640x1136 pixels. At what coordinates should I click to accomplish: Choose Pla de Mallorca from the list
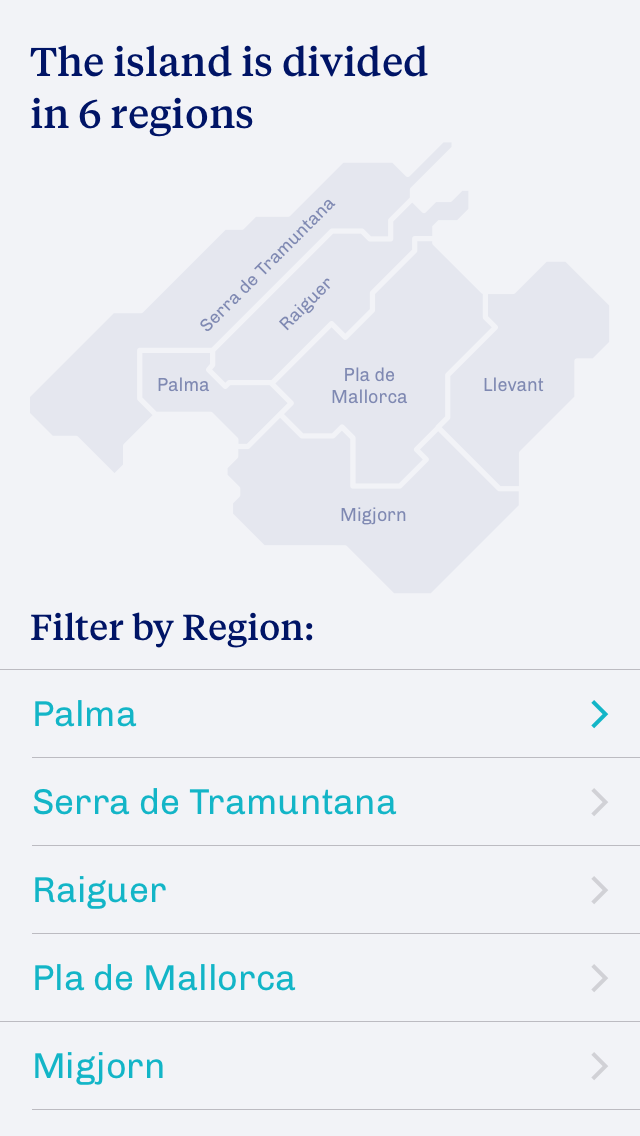[x=320, y=978]
